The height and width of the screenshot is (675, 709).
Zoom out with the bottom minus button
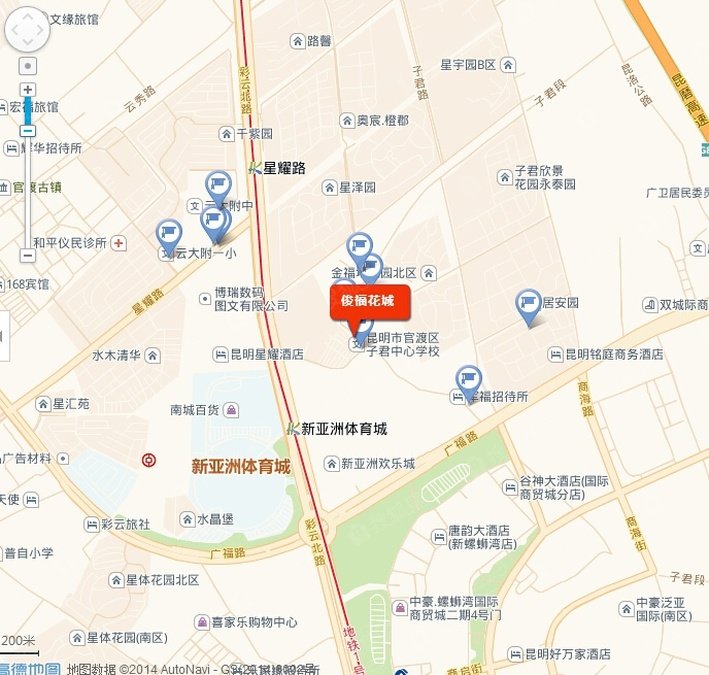coord(28,256)
